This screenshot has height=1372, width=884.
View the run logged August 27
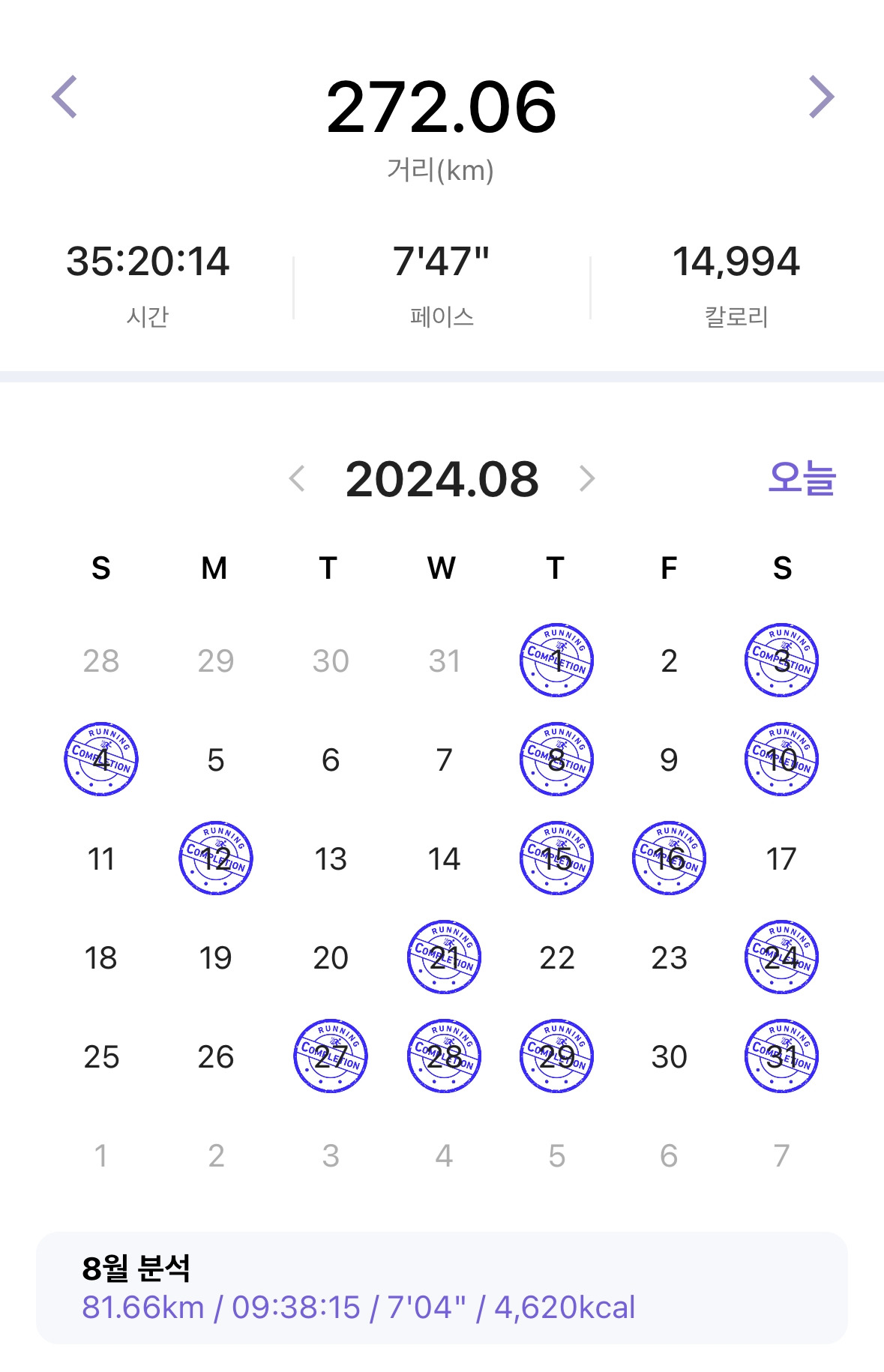click(331, 1056)
